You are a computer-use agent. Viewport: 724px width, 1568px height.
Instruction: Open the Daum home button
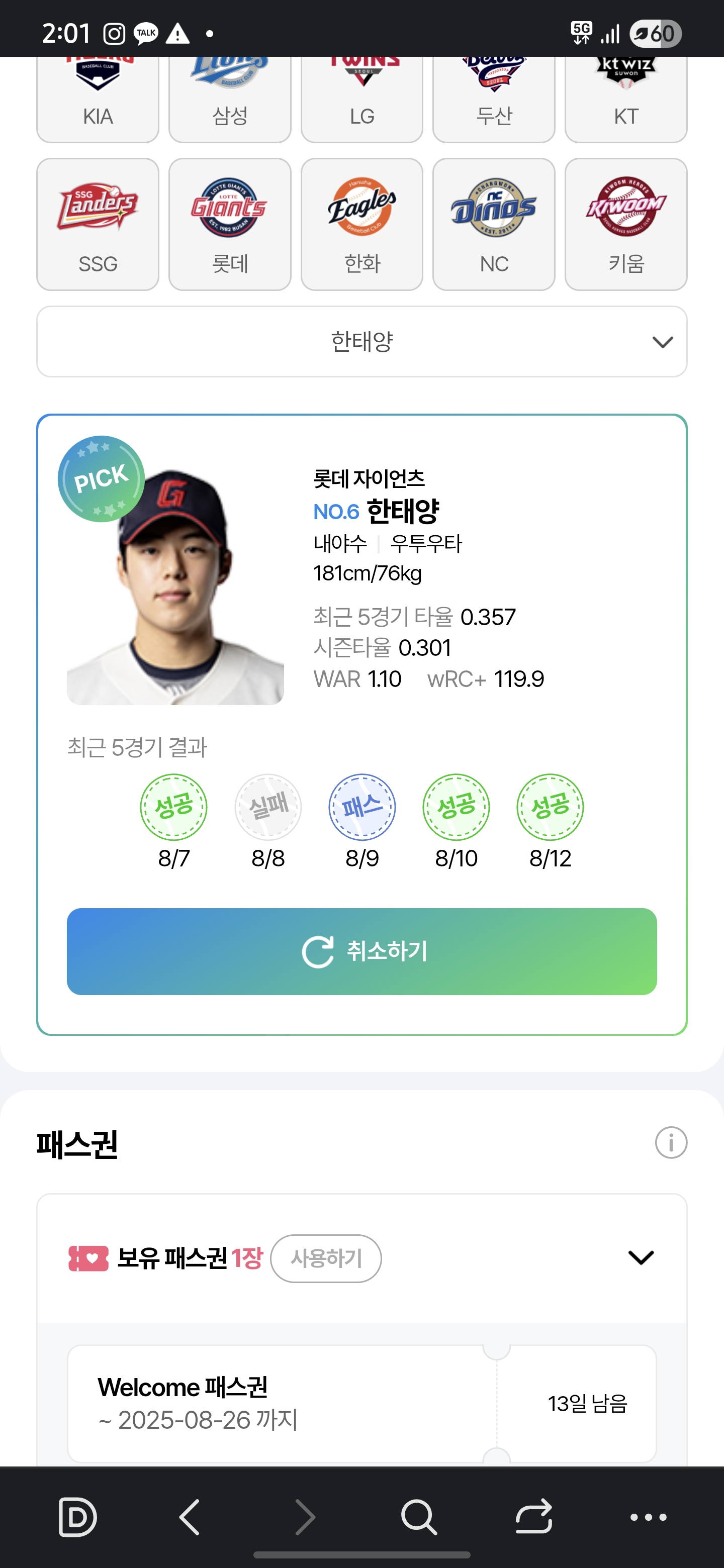77,1517
